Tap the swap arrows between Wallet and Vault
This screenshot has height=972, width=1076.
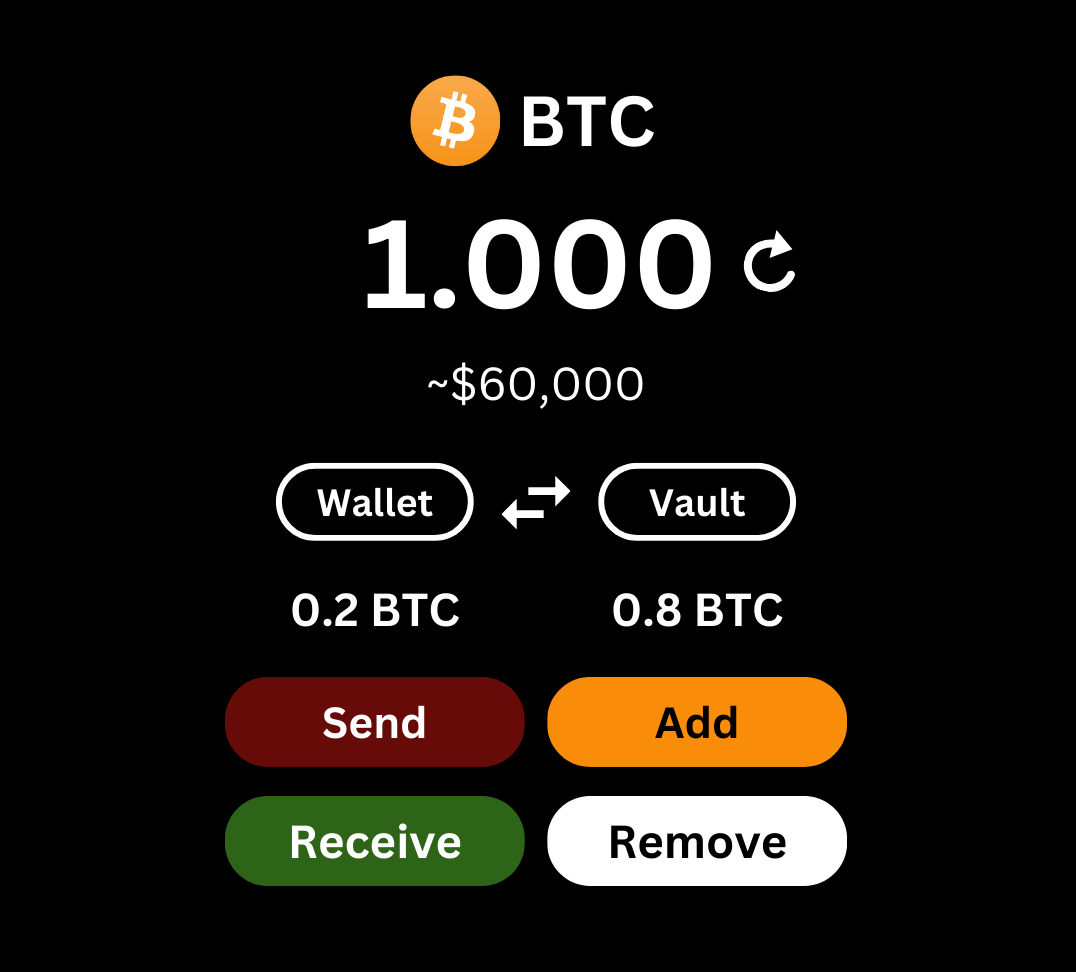[536, 502]
